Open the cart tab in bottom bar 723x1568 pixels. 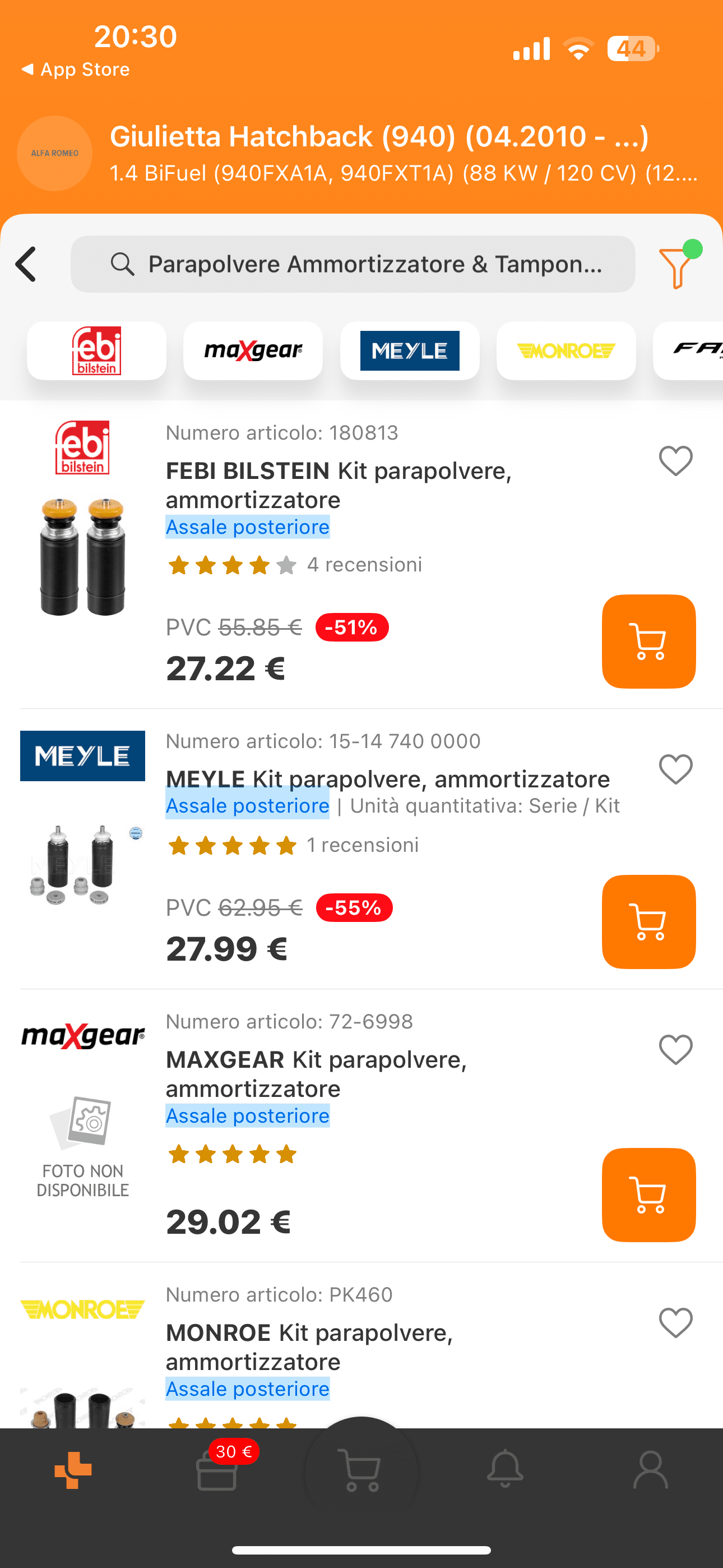[x=361, y=1470]
